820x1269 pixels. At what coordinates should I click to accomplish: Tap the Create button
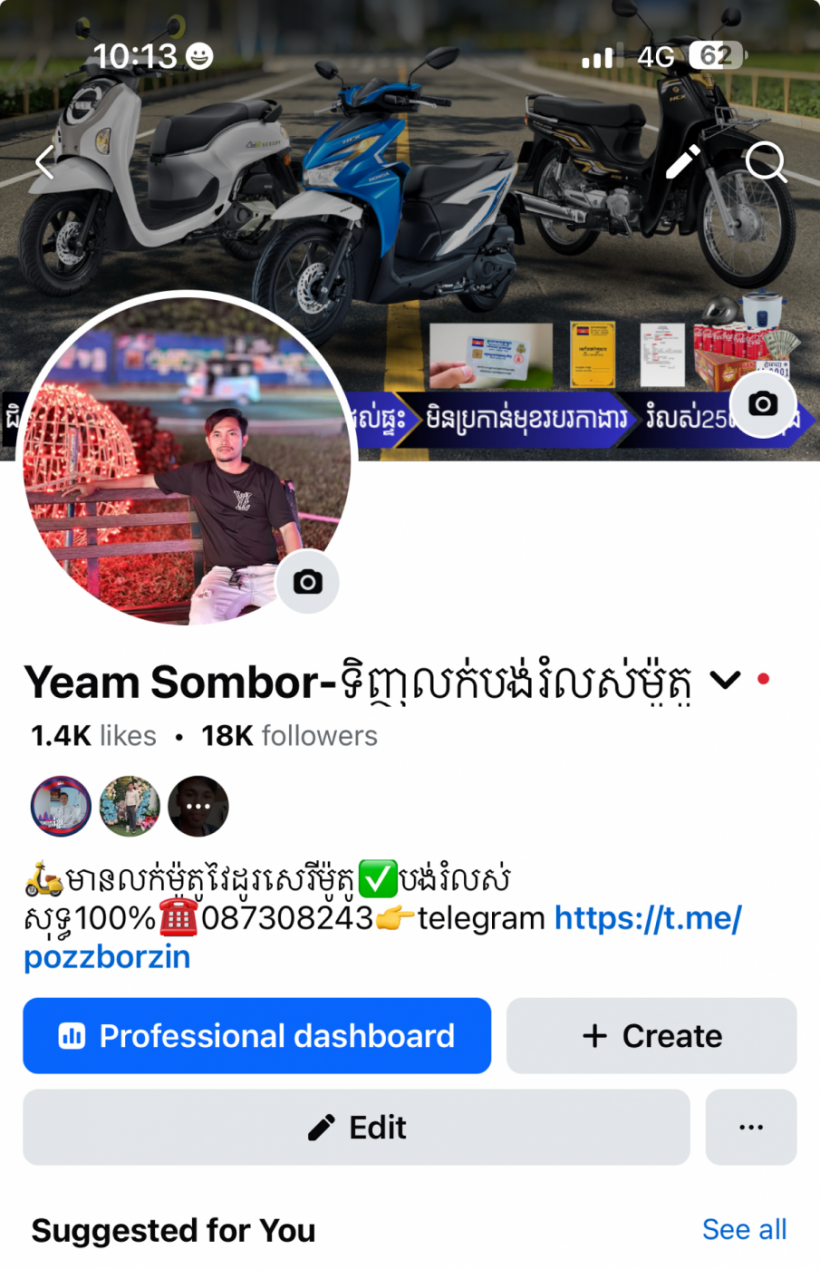(x=651, y=1036)
